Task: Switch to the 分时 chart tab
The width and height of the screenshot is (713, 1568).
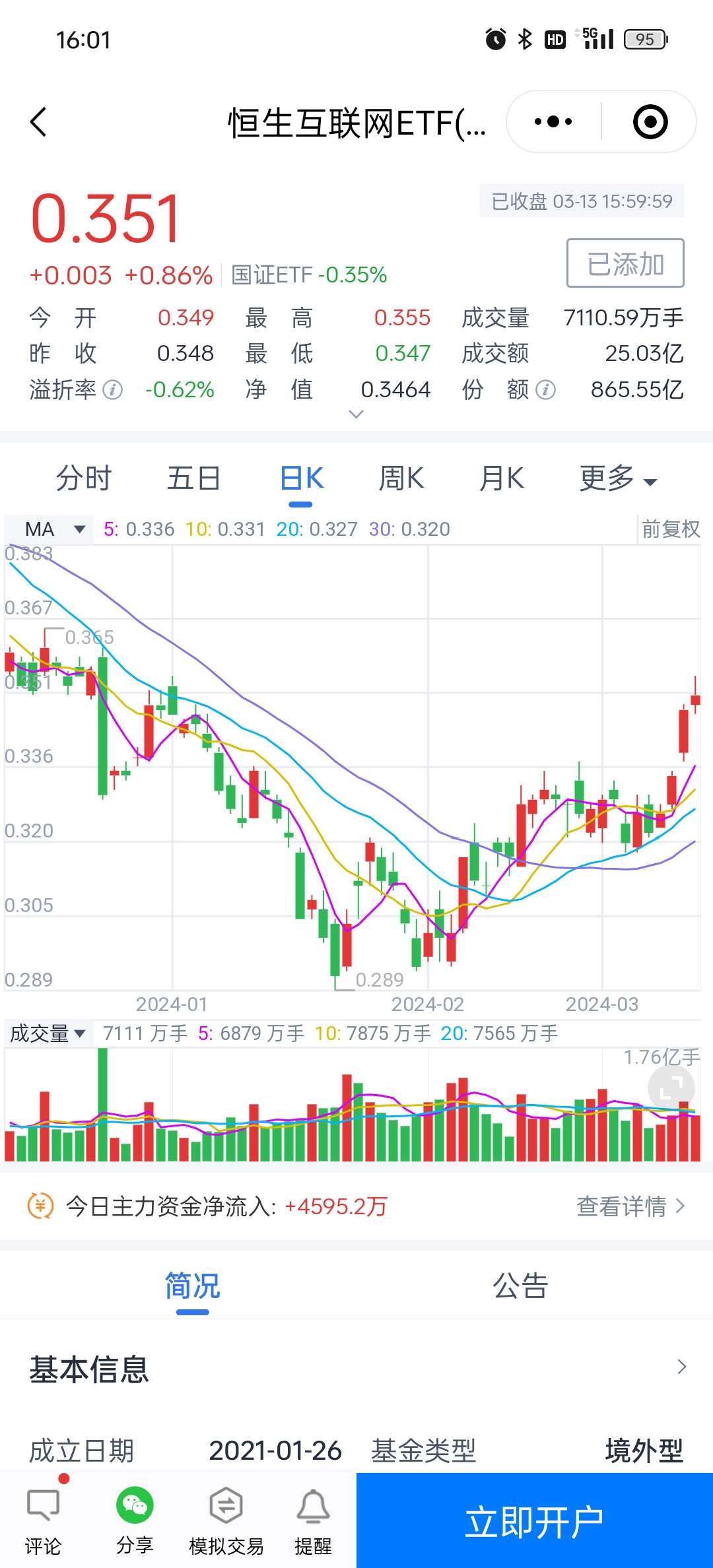Action: coord(84,478)
